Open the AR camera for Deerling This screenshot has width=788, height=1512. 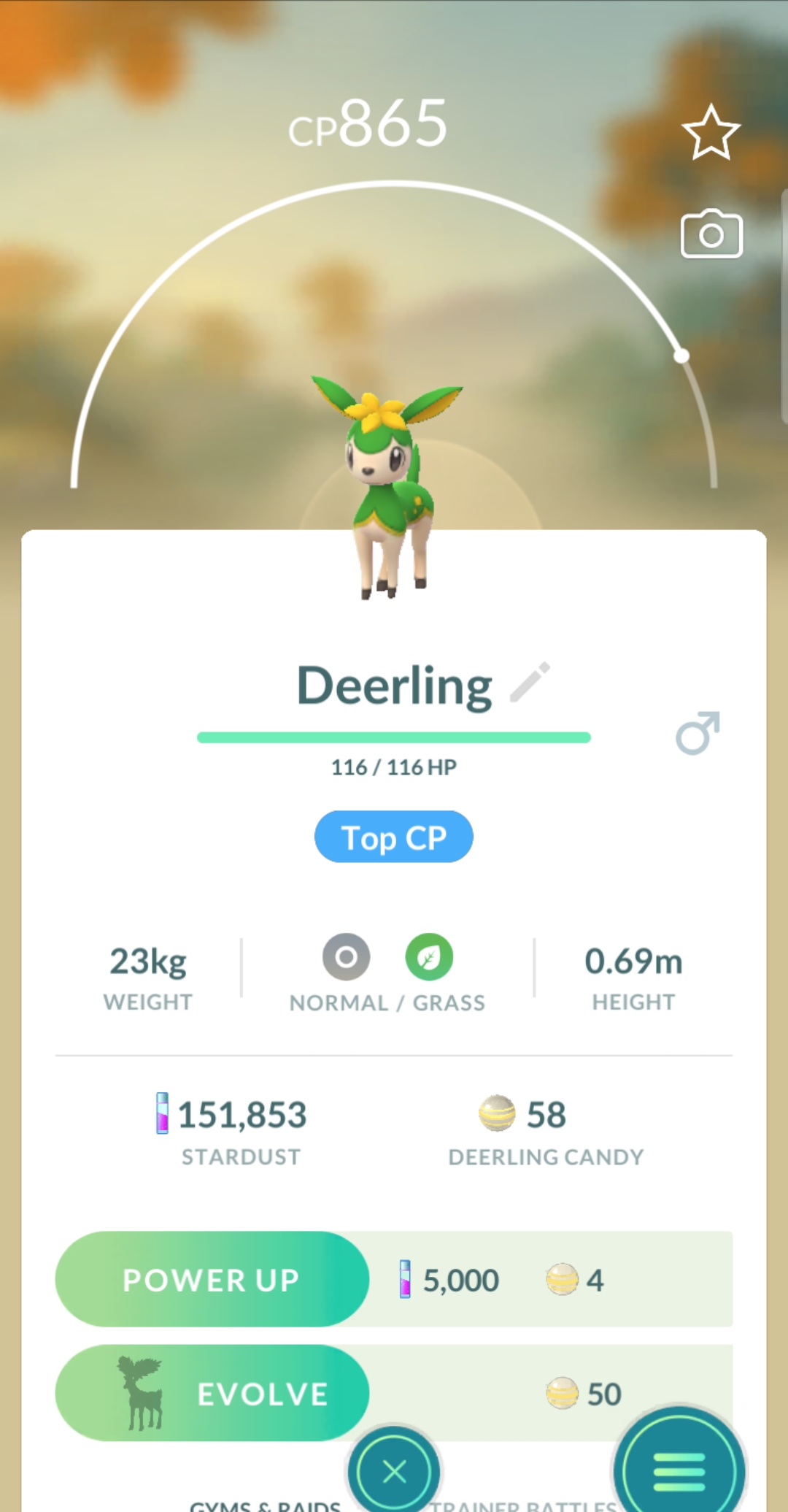tap(711, 234)
